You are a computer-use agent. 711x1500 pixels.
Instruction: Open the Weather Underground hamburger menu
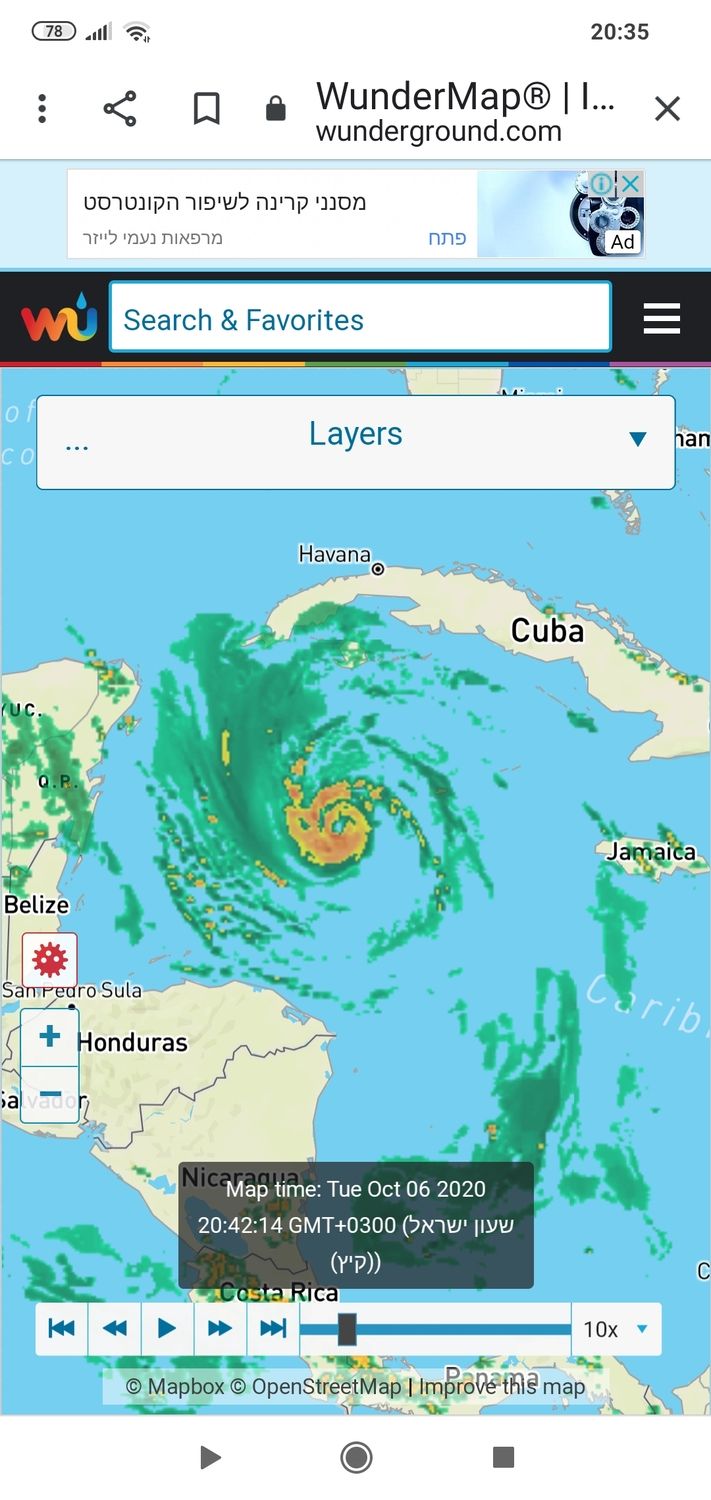661,319
